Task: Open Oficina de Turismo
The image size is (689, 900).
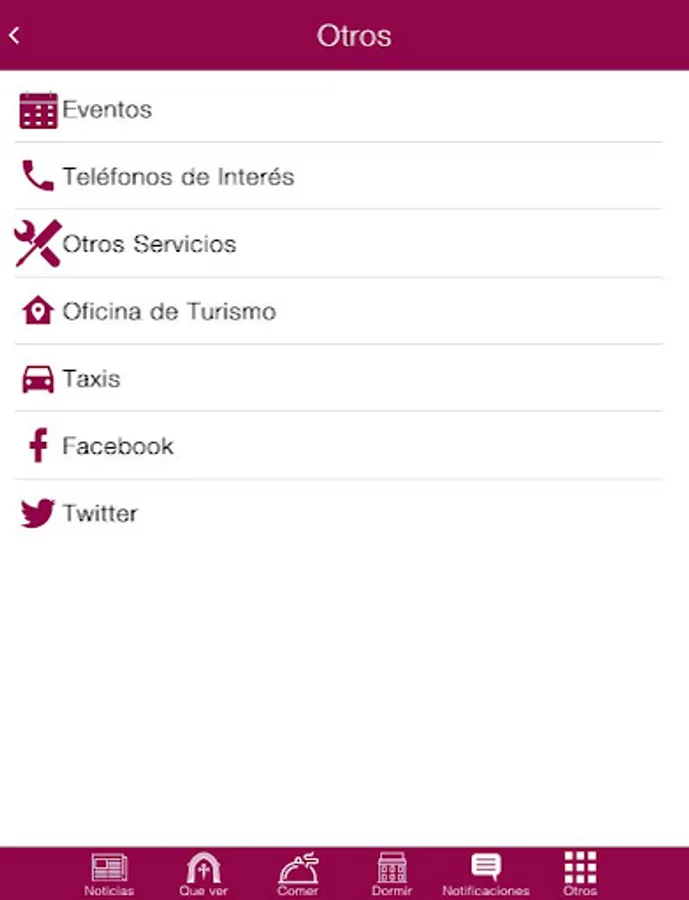Action: pyautogui.click(x=168, y=312)
